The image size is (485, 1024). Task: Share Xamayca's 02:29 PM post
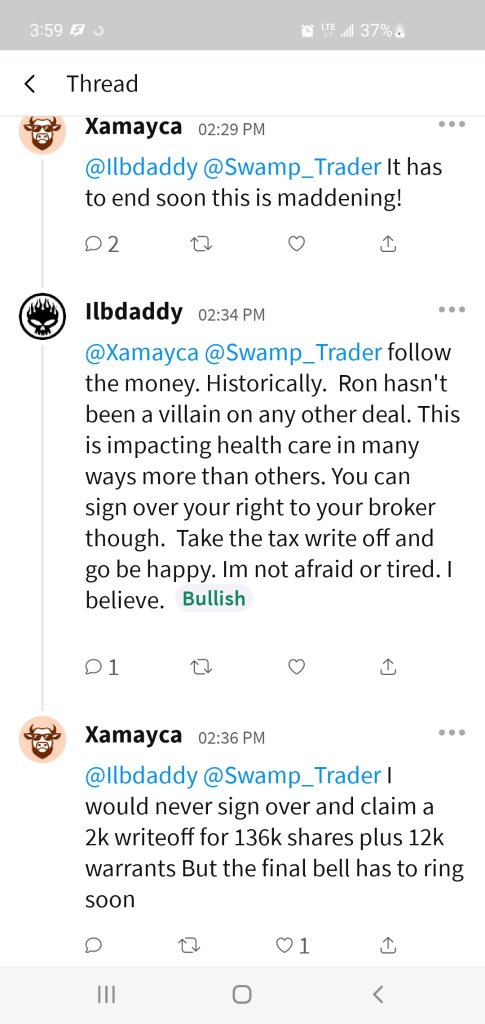pyautogui.click(x=388, y=244)
